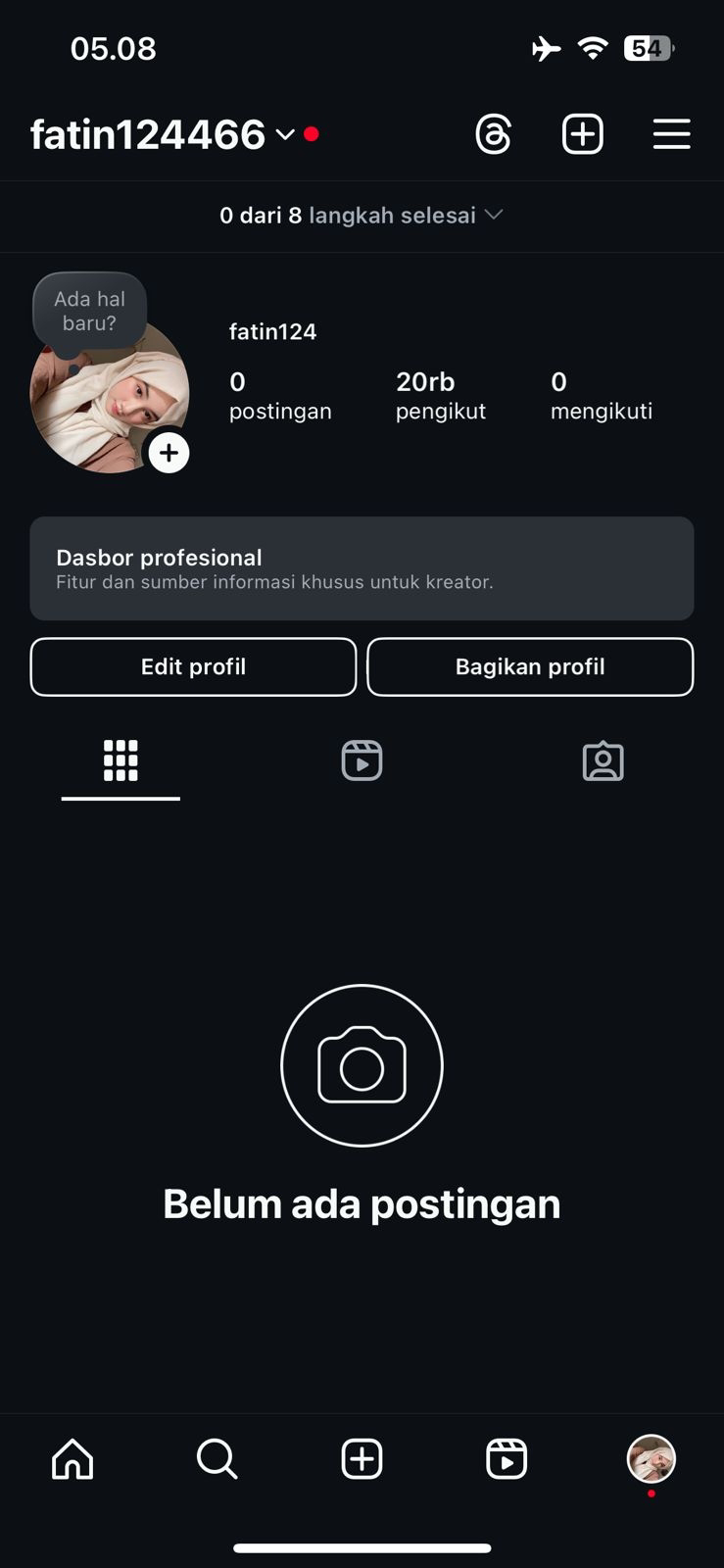Open Reels from the bottom navigation
This screenshot has height=1568, width=724.
pyautogui.click(x=507, y=1458)
